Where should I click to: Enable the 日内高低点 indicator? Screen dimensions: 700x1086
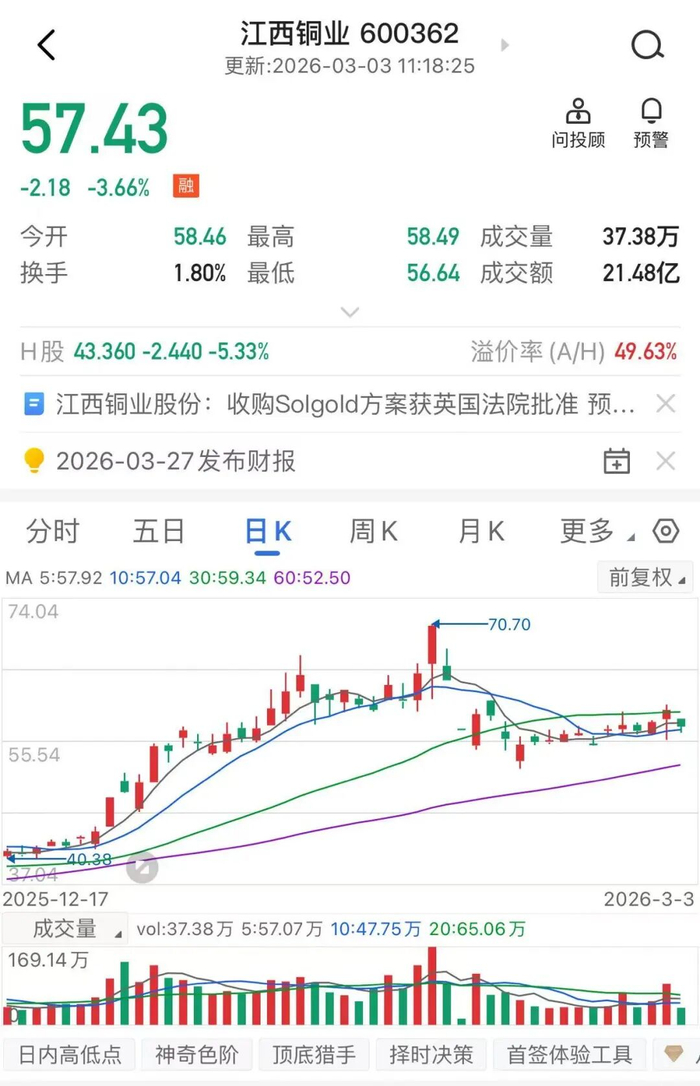coord(70,1054)
